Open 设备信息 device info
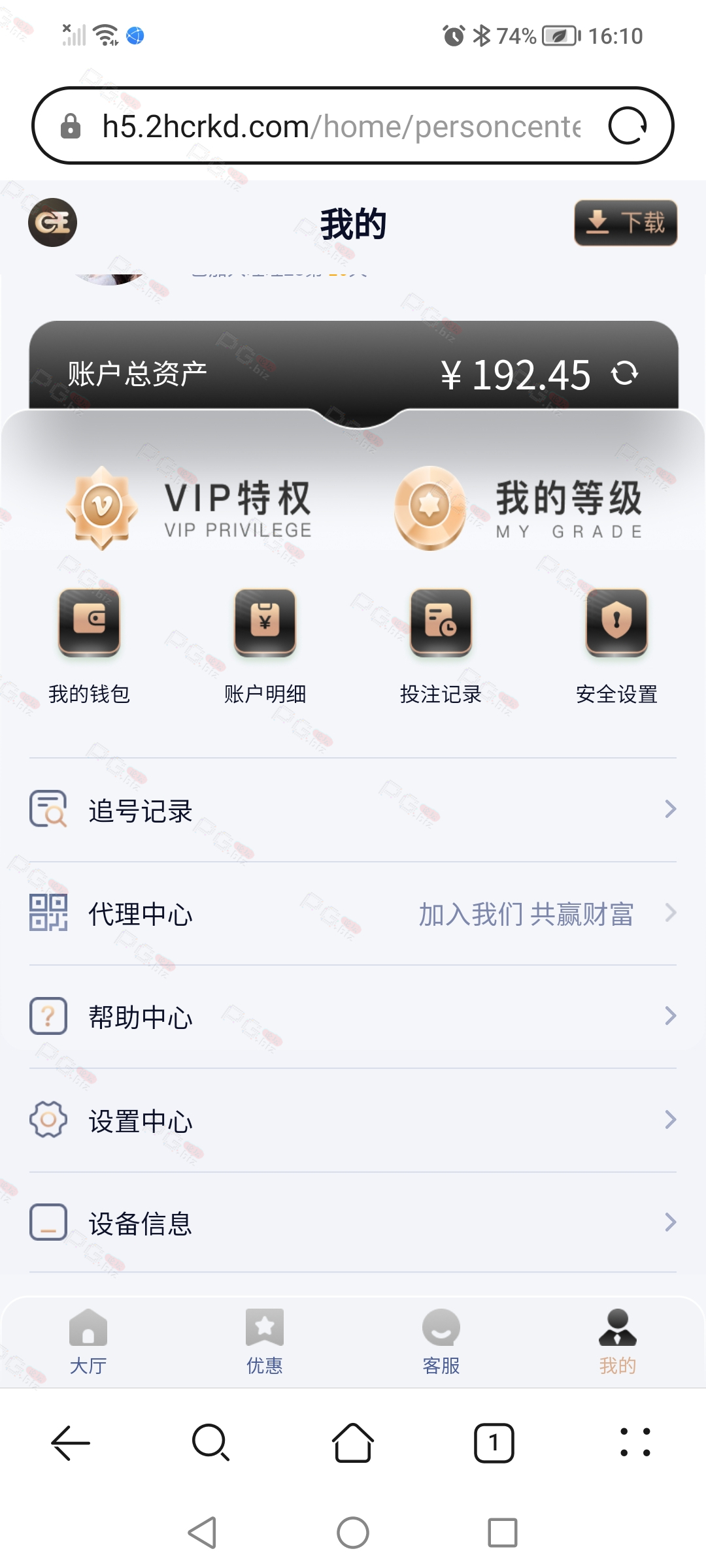Image resolution: width=706 pixels, height=1568 pixels. [x=353, y=1222]
